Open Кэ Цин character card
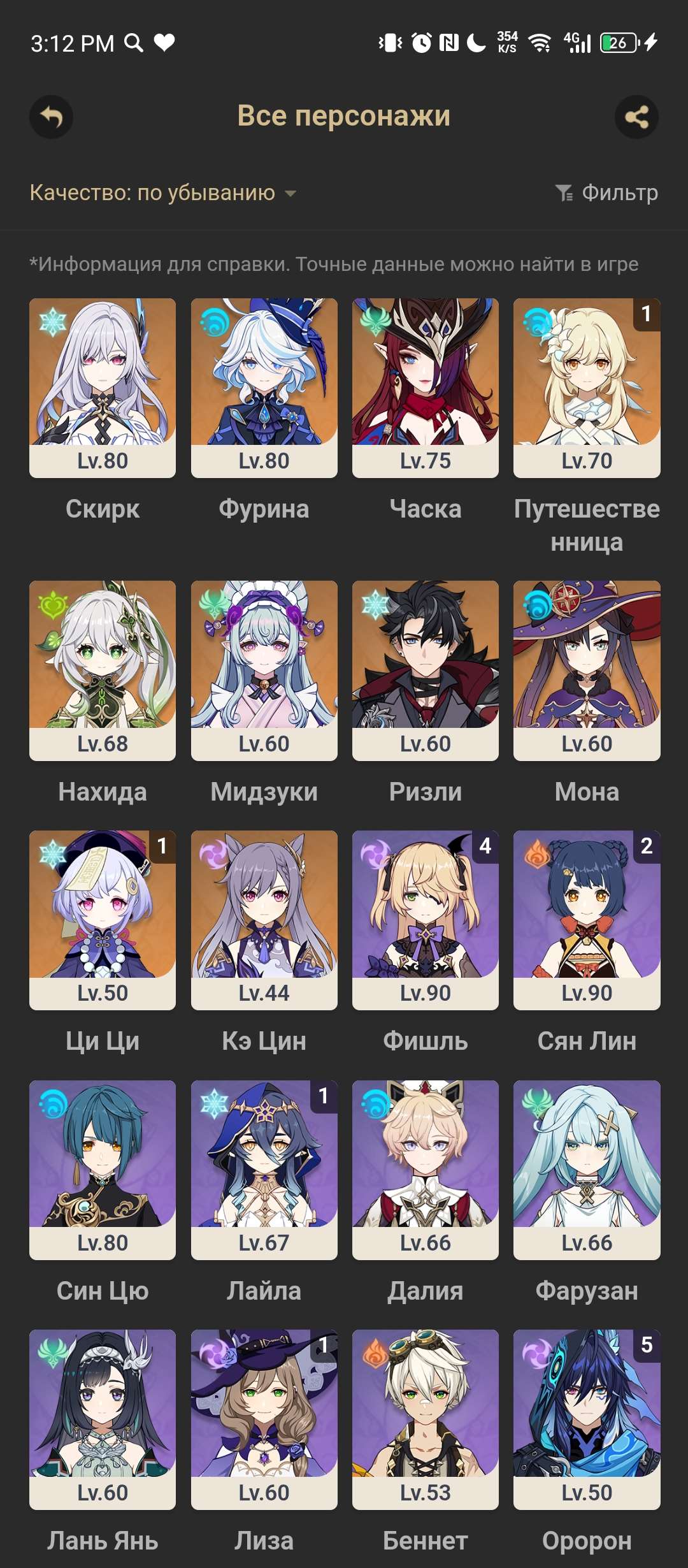 (x=264, y=920)
